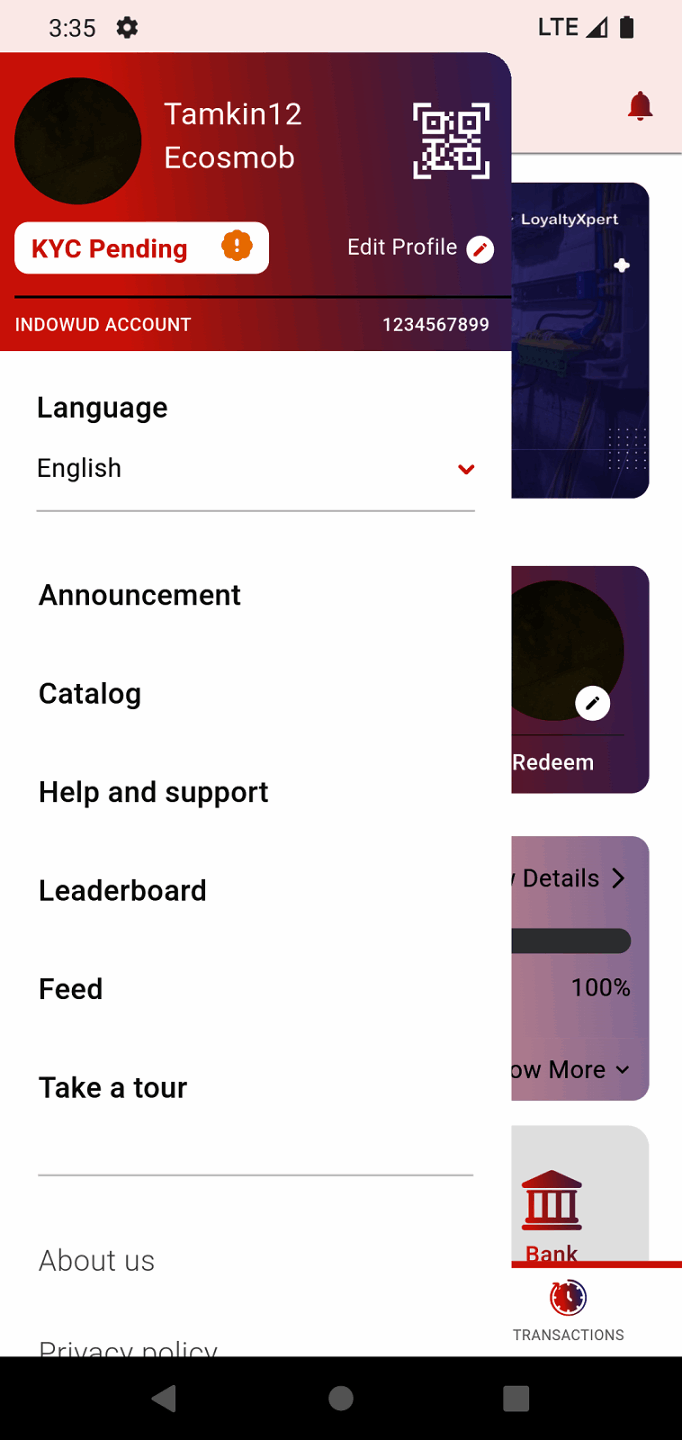Tap Edit Profile

coord(420,248)
